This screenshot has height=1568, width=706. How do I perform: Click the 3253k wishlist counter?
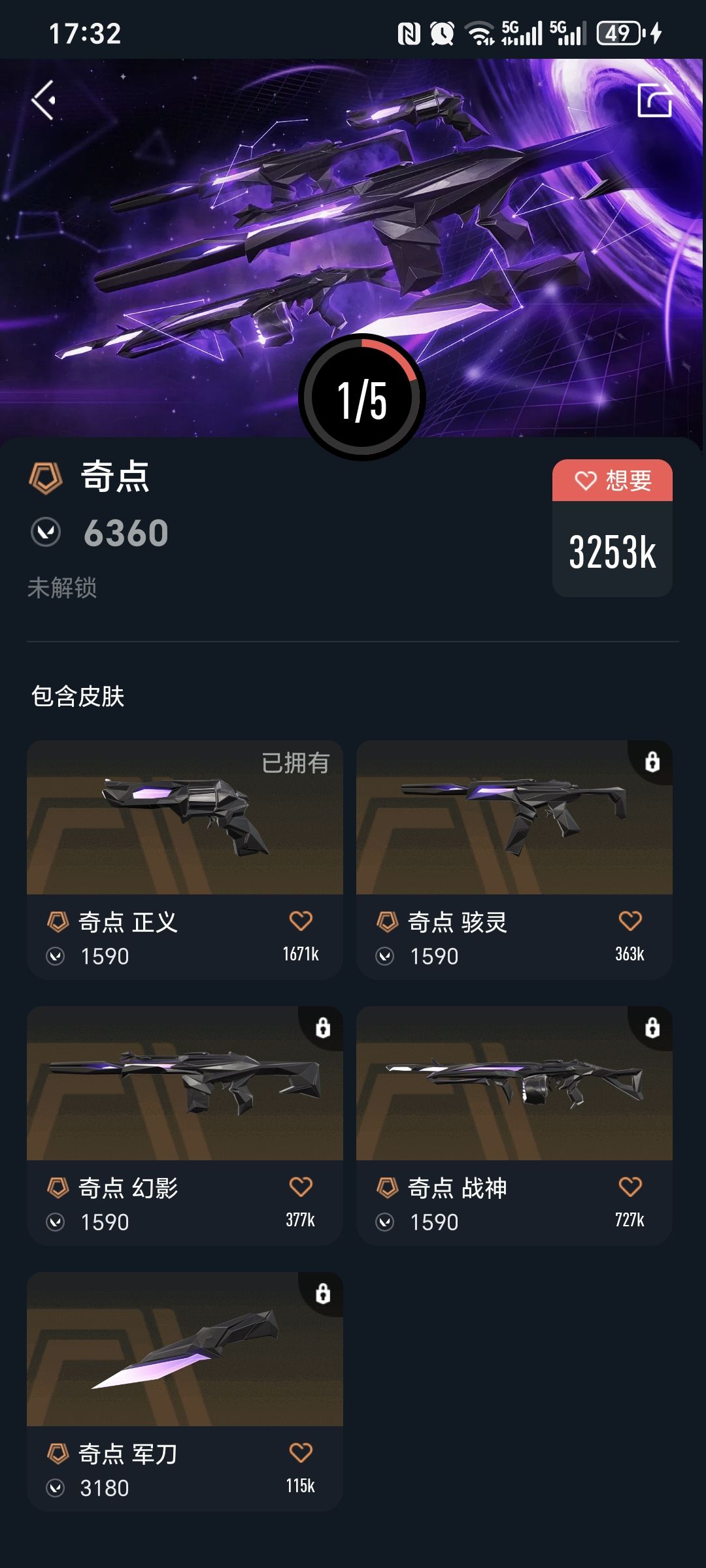(x=613, y=550)
